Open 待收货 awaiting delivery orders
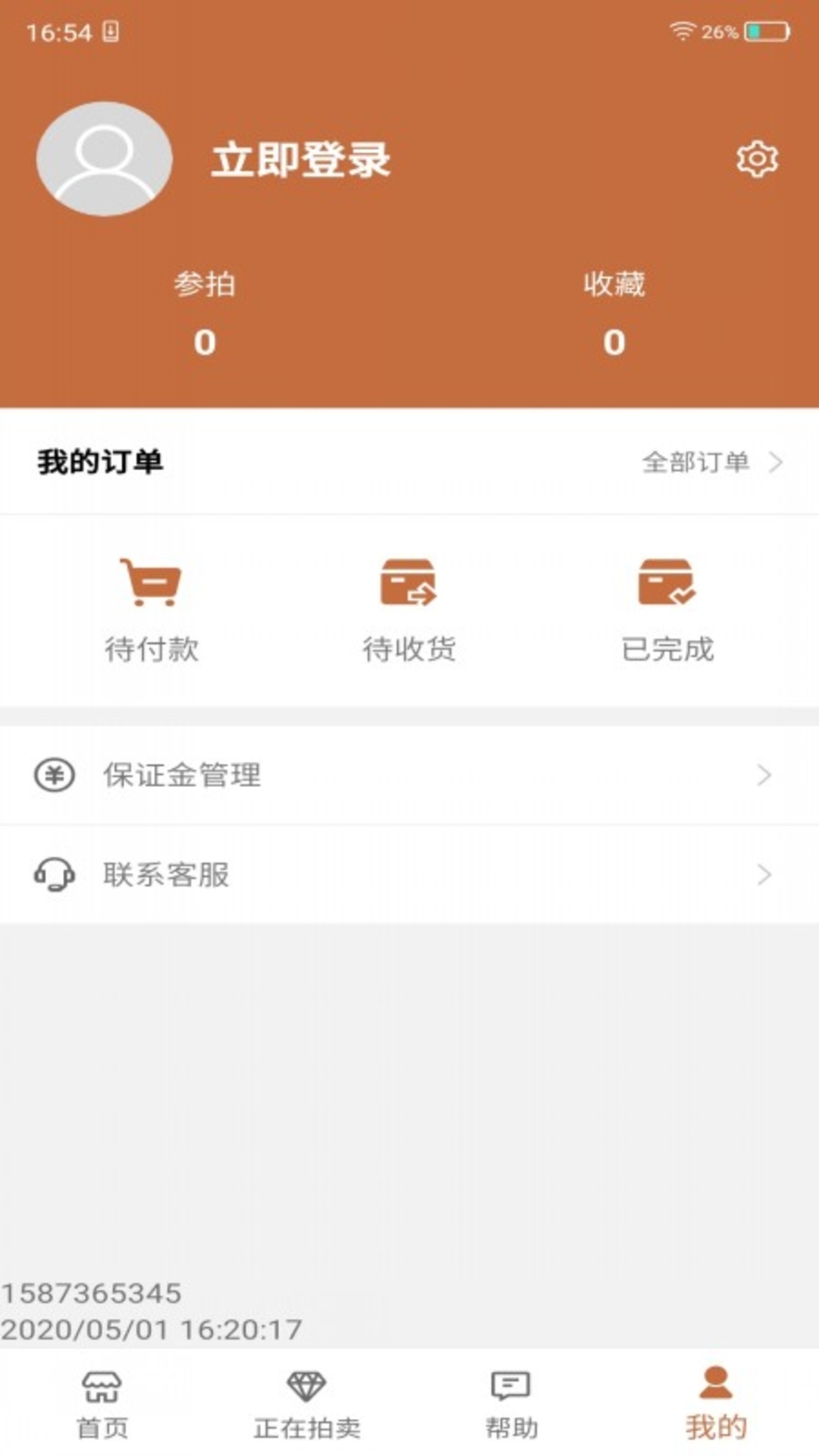The image size is (819, 1456). tap(409, 610)
